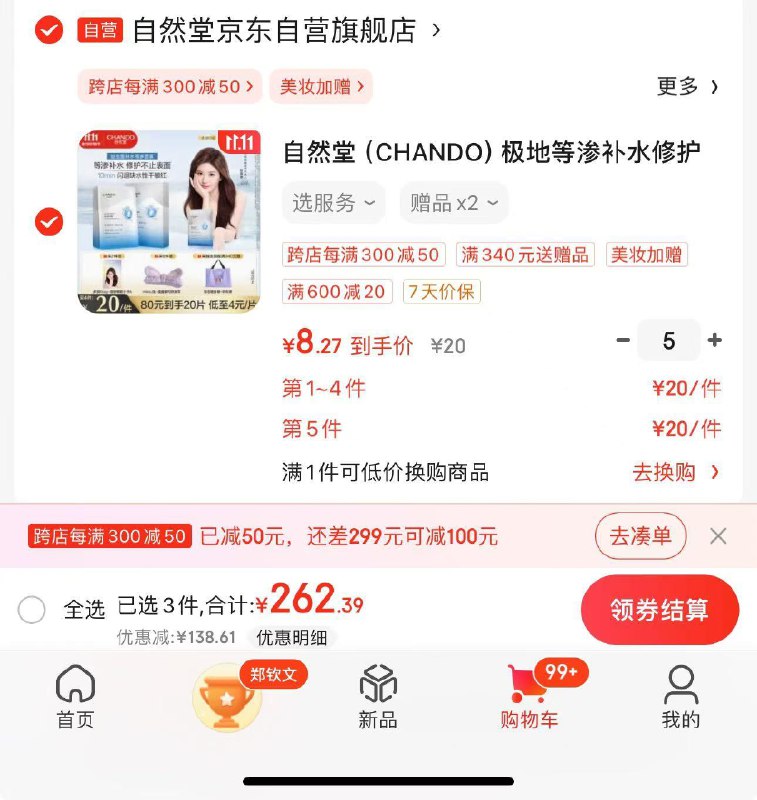
Task: Uncheck the CHANDO mask product checkbox
Action: 49,222
